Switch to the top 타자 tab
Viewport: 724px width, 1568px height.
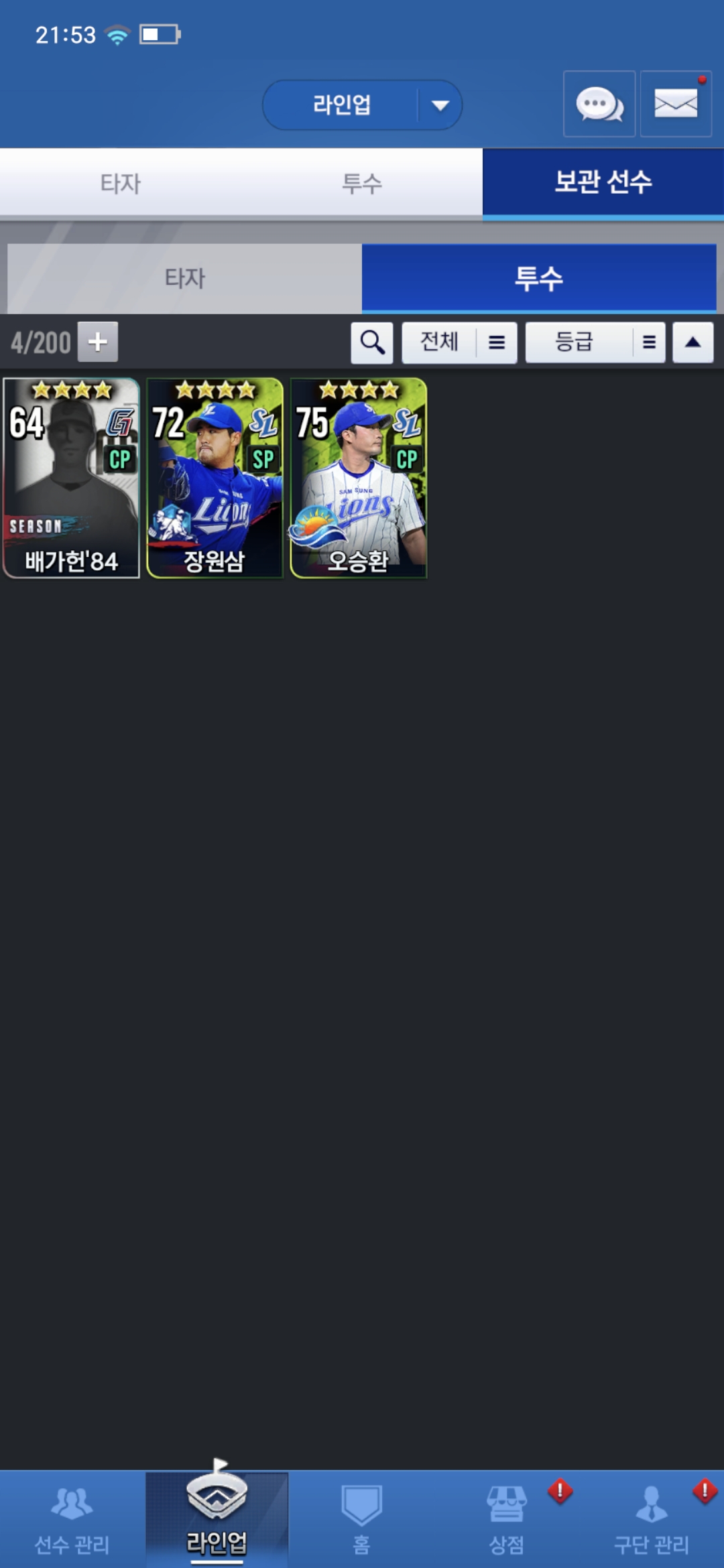pyautogui.click(x=121, y=183)
